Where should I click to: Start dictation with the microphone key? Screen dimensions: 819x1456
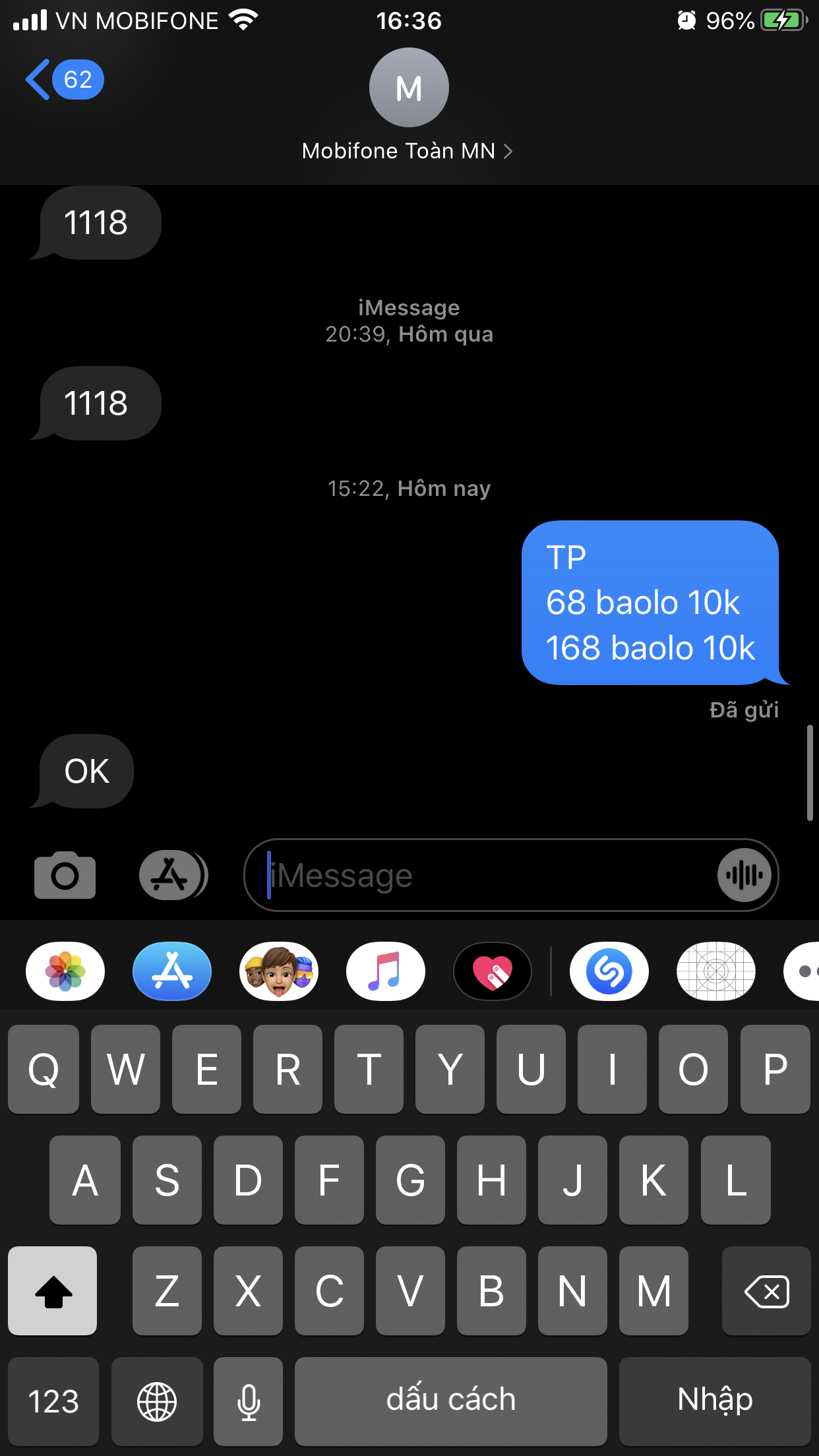pos(249,1401)
